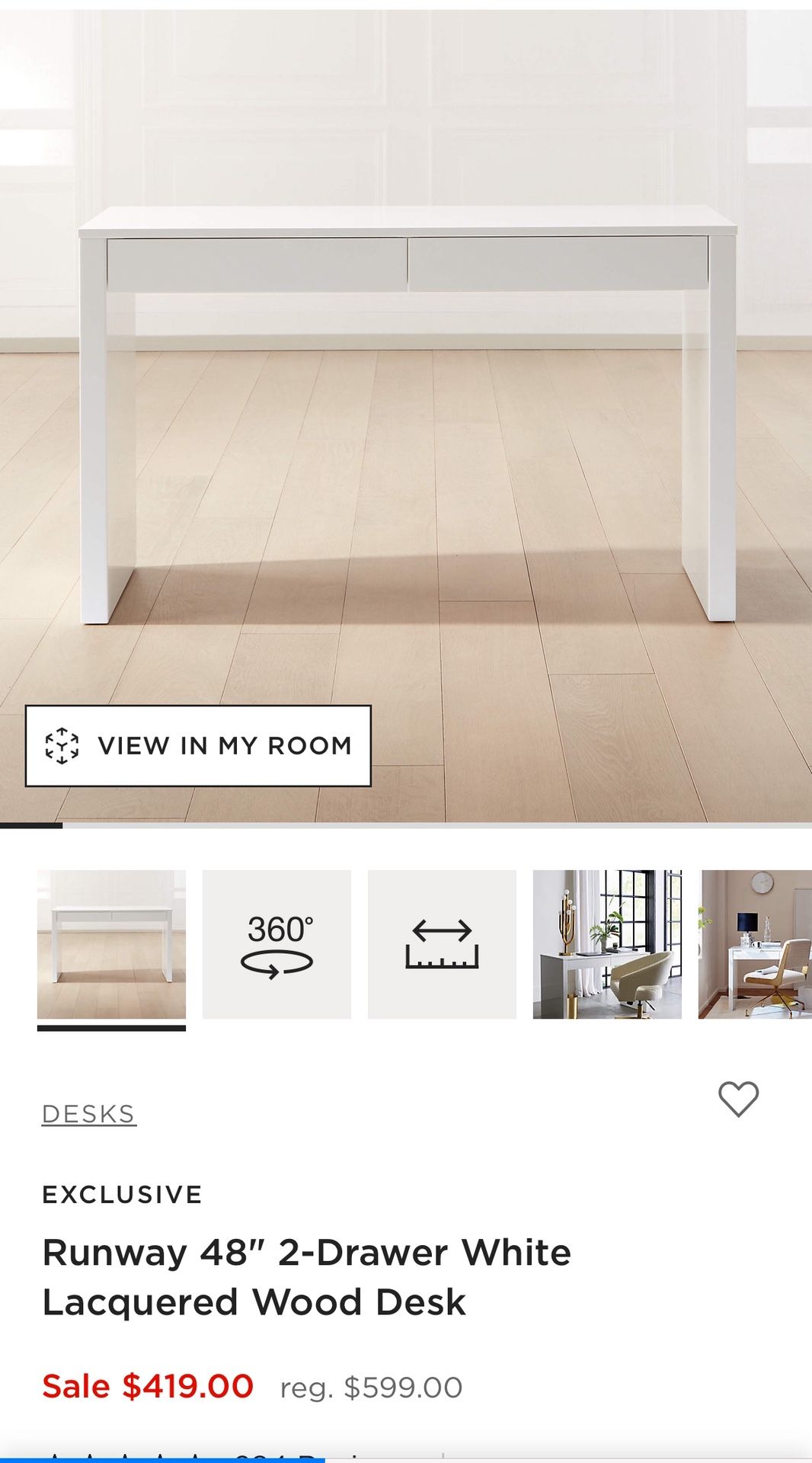Add desk to favorites with heart icon
Viewport: 812px width, 1463px height.
pyautogui.click(x=738, y=1099)
